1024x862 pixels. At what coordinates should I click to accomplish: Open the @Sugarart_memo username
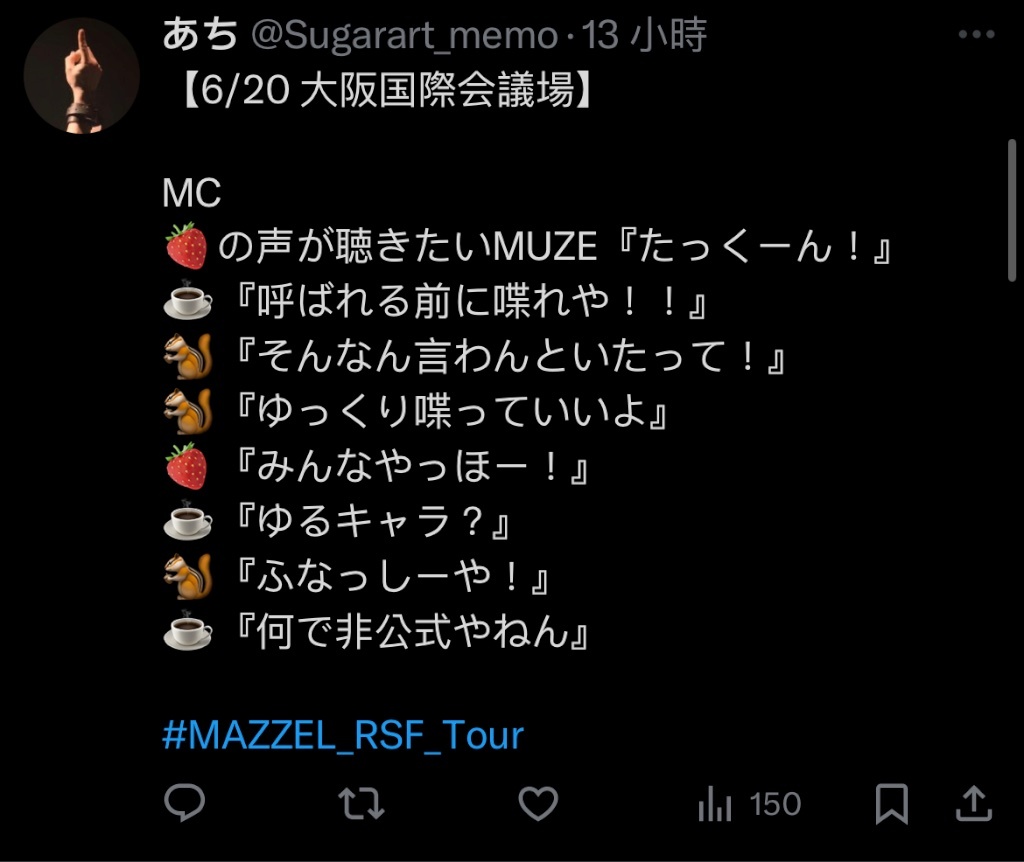(x=402, y=37)
